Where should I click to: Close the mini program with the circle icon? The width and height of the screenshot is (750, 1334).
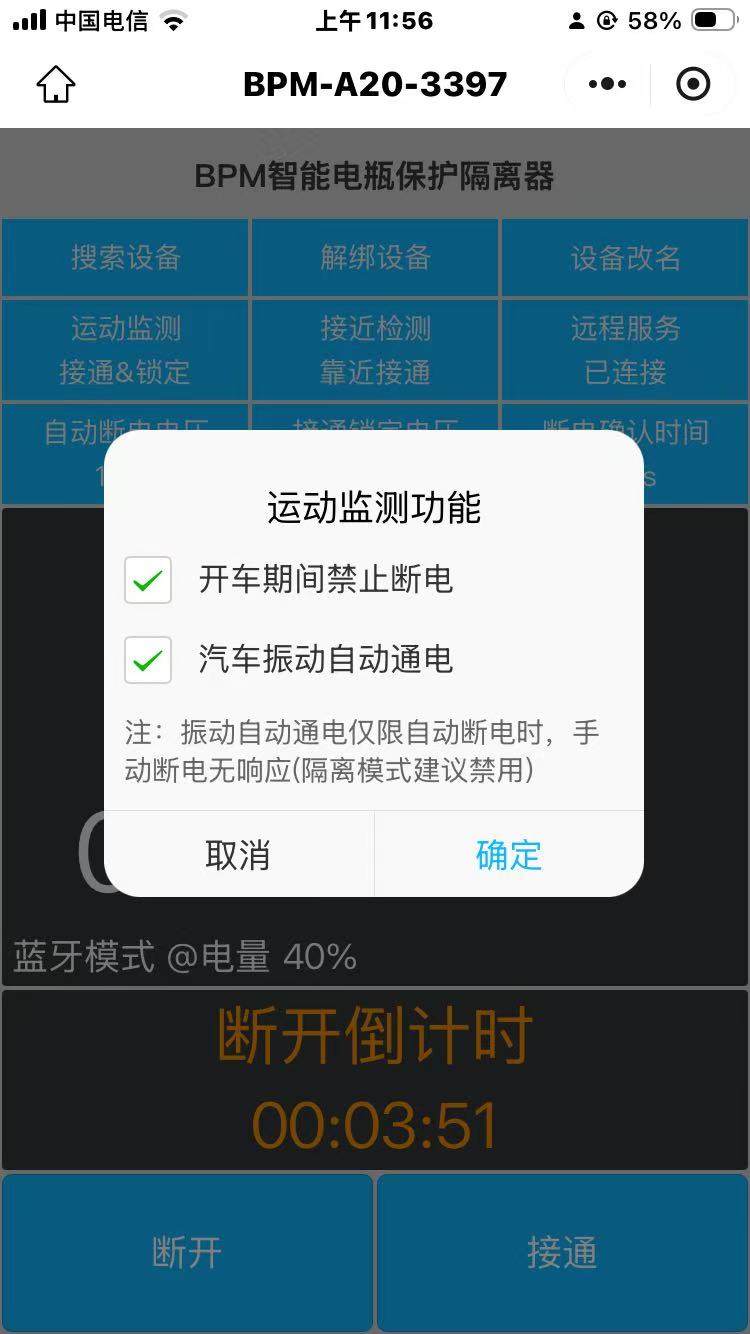(x=693, y=85)
